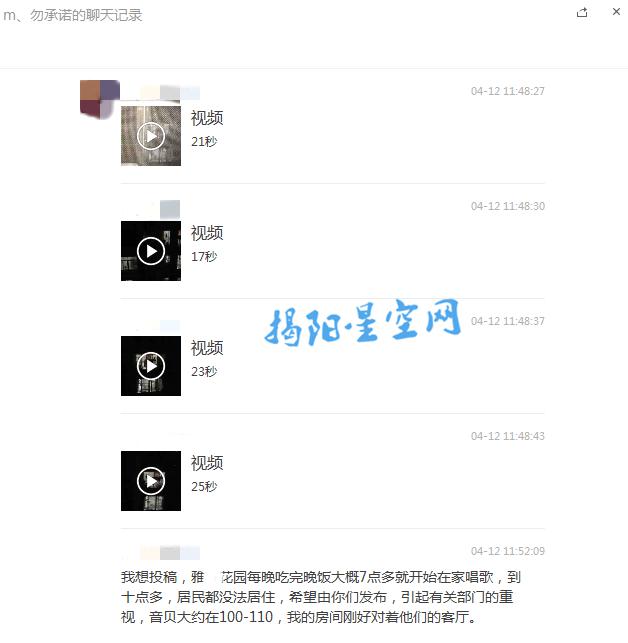Share this chat record

[x=582, y=13]
